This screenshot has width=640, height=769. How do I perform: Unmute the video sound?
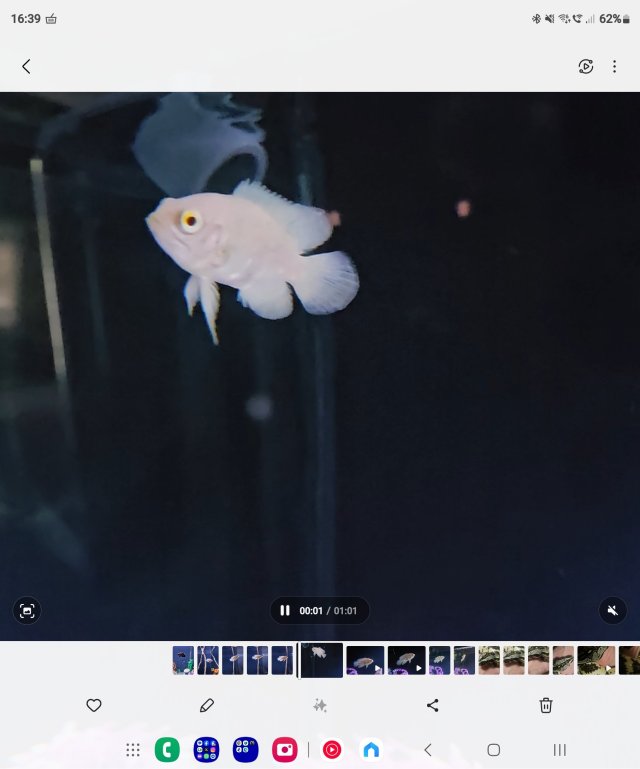[613, 610]
